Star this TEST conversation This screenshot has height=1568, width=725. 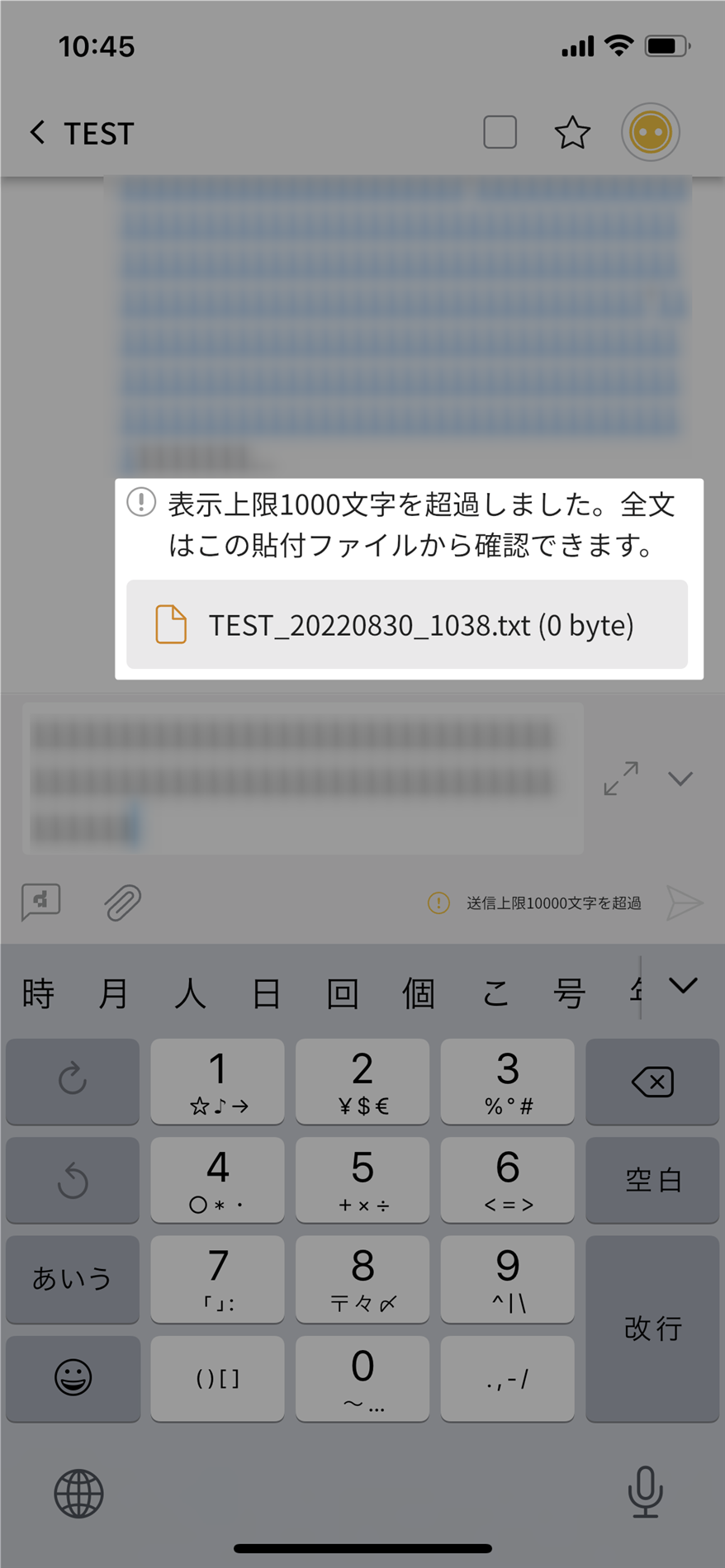tap(571, 132)
